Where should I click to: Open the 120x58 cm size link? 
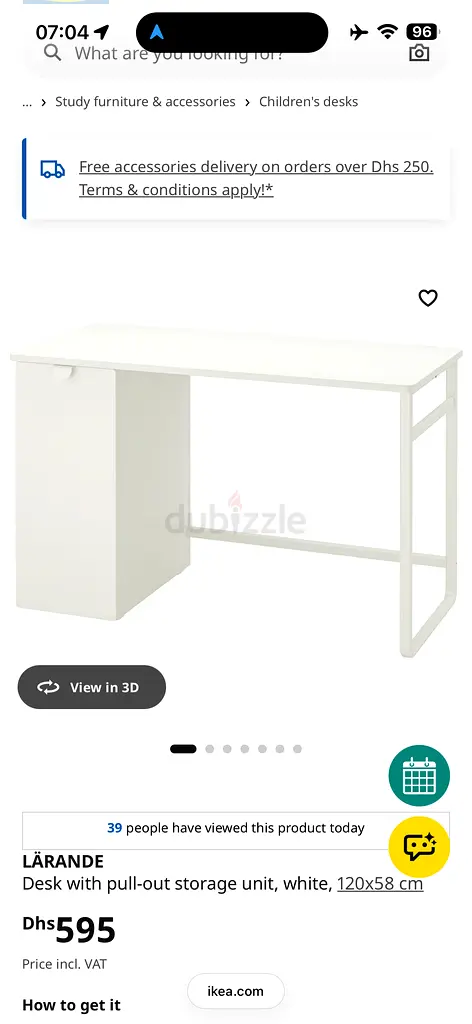(x=380, y=884)
